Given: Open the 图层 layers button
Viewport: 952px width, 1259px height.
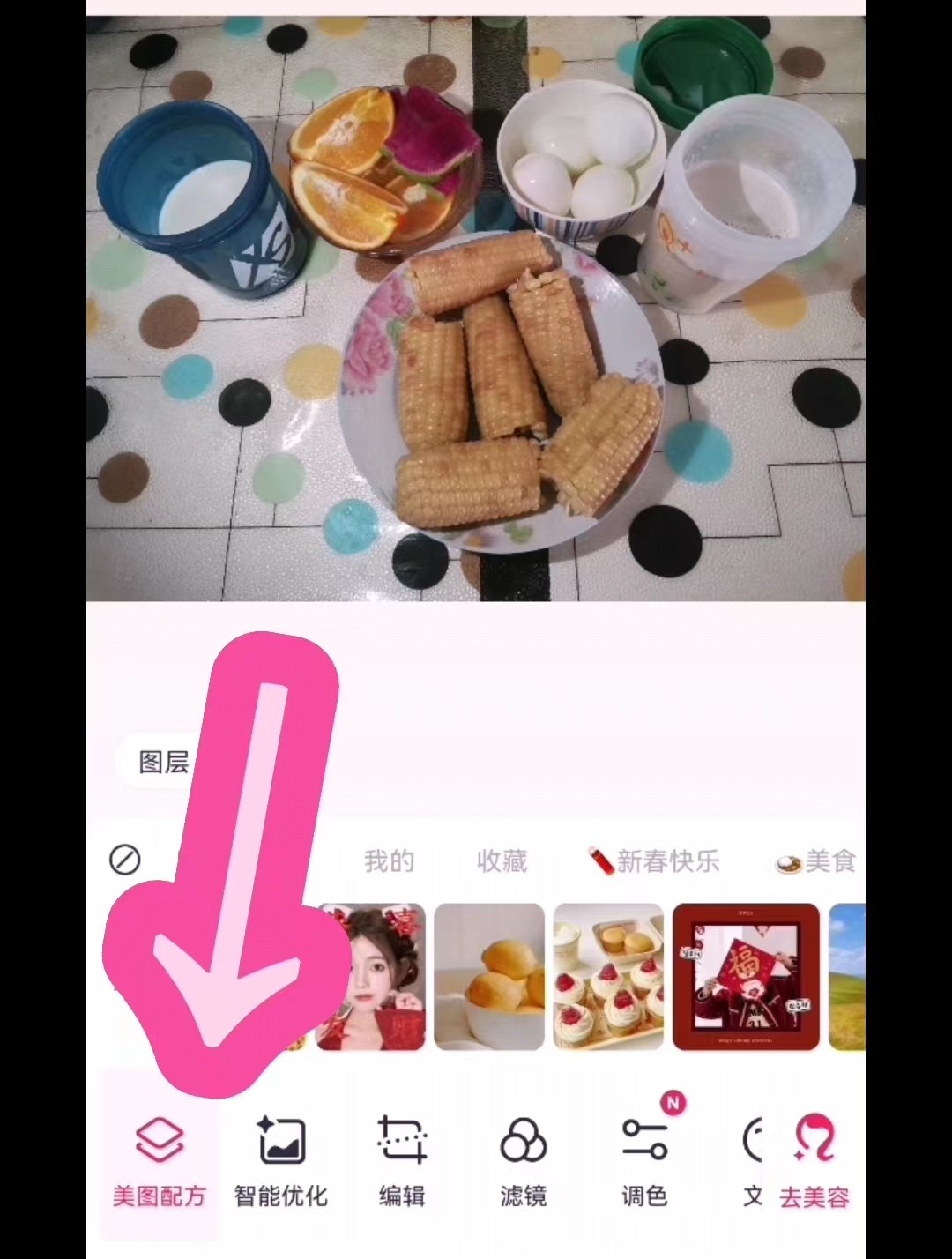Looking at the screenshot, I should coord(164,761).
